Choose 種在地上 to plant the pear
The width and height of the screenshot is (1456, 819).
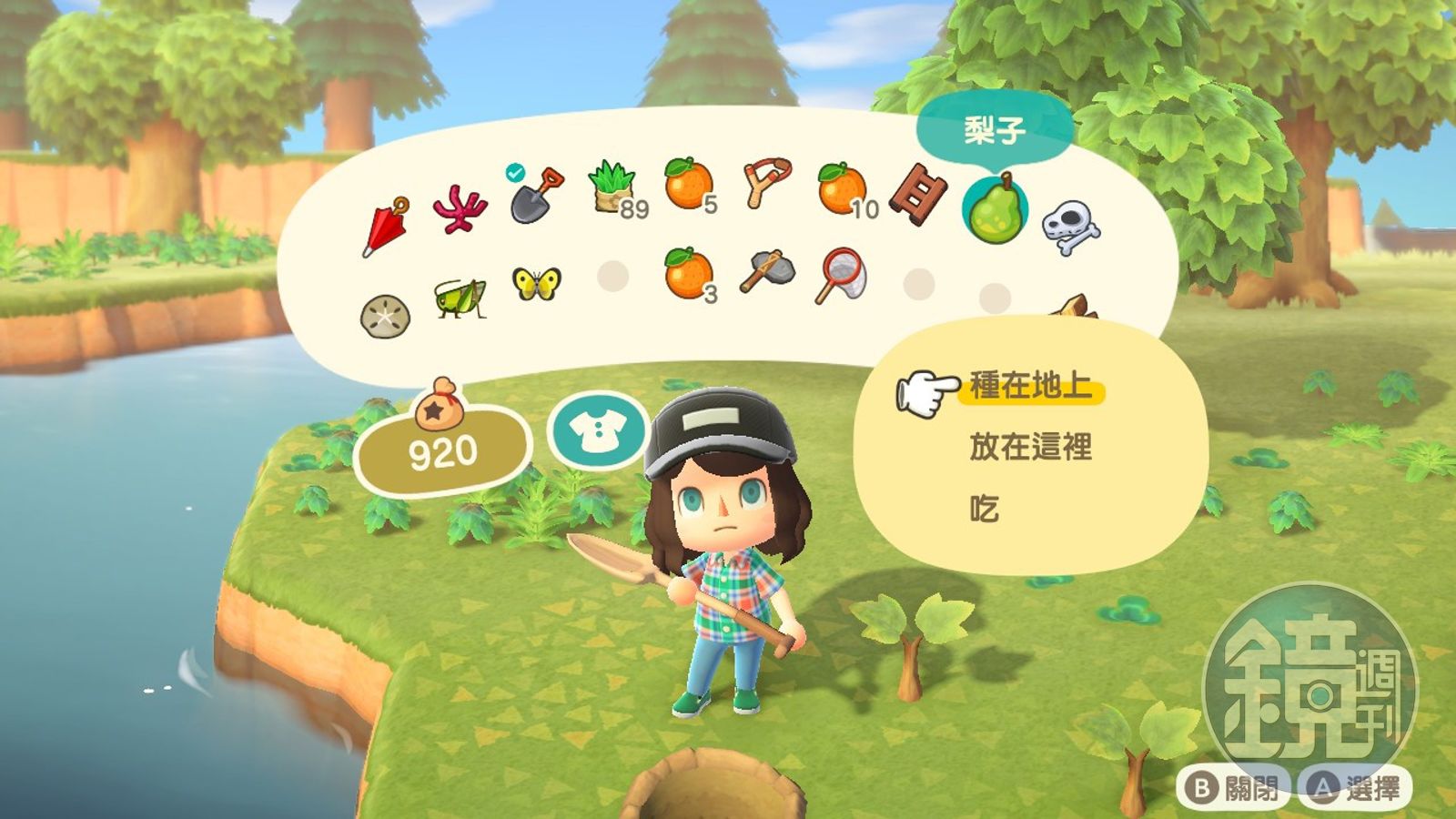pos(1030,387)
